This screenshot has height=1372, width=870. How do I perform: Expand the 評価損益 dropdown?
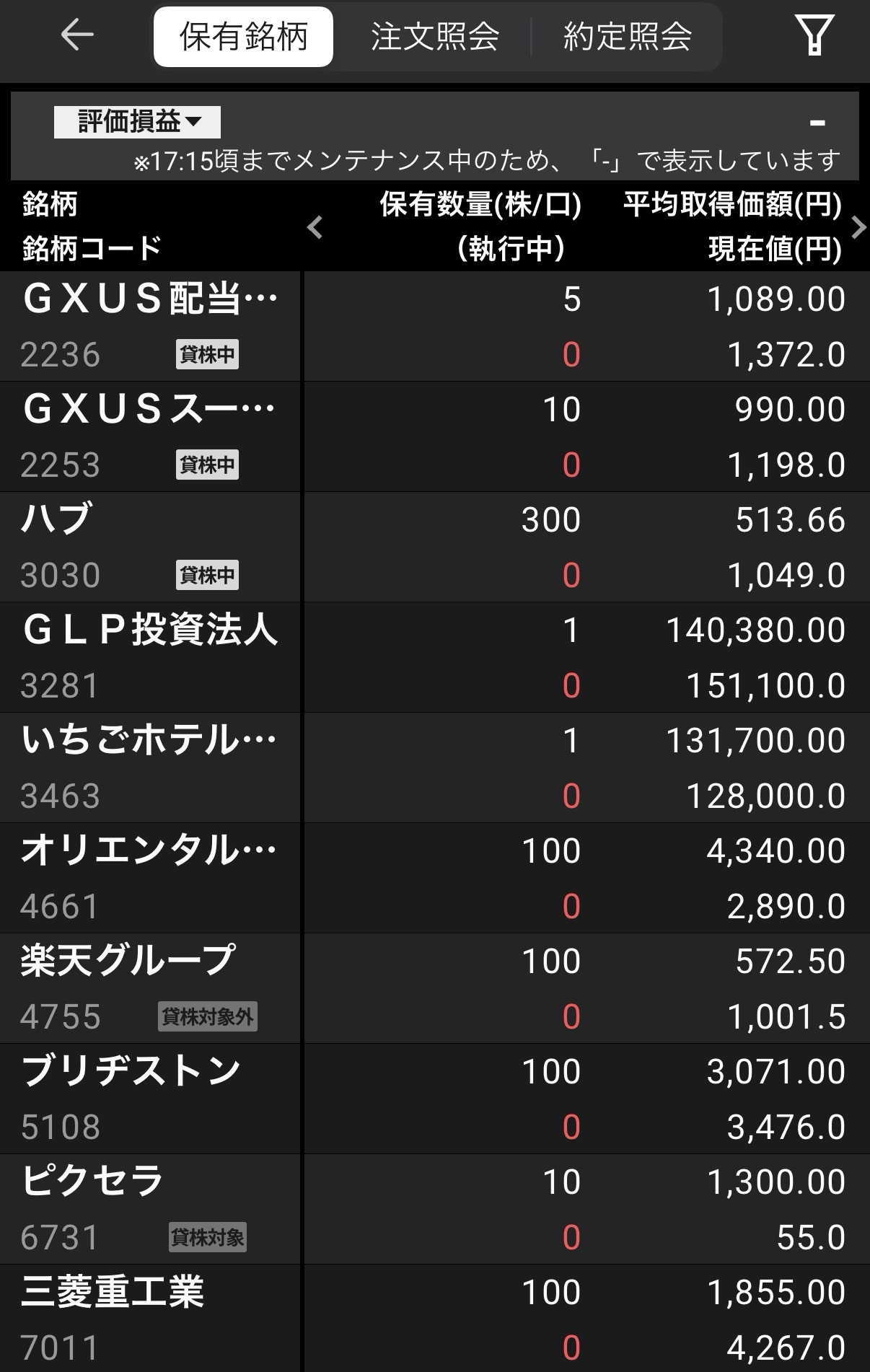coord(137,122)
